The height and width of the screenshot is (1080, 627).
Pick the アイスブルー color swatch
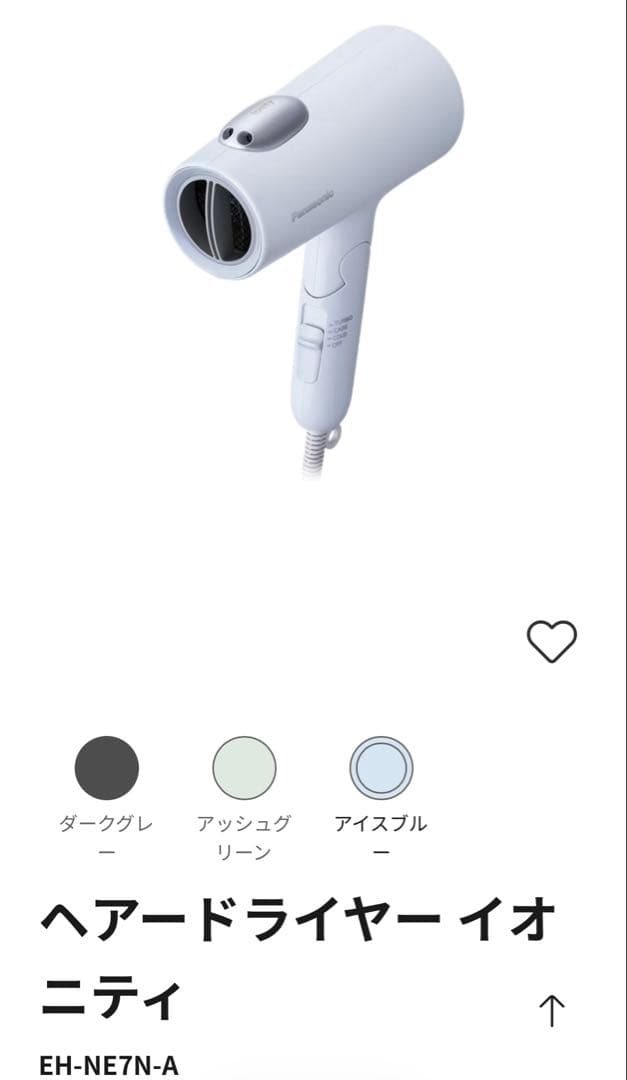pyautogui.click(x=381, y=768)
